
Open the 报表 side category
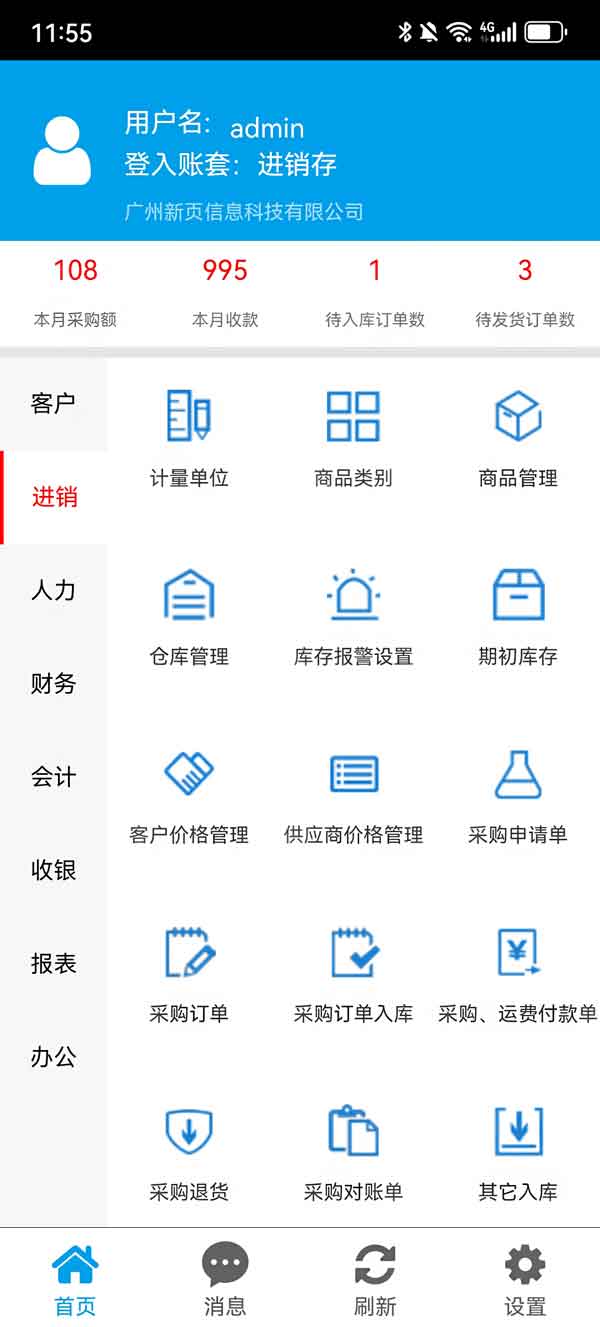[53, 964]
